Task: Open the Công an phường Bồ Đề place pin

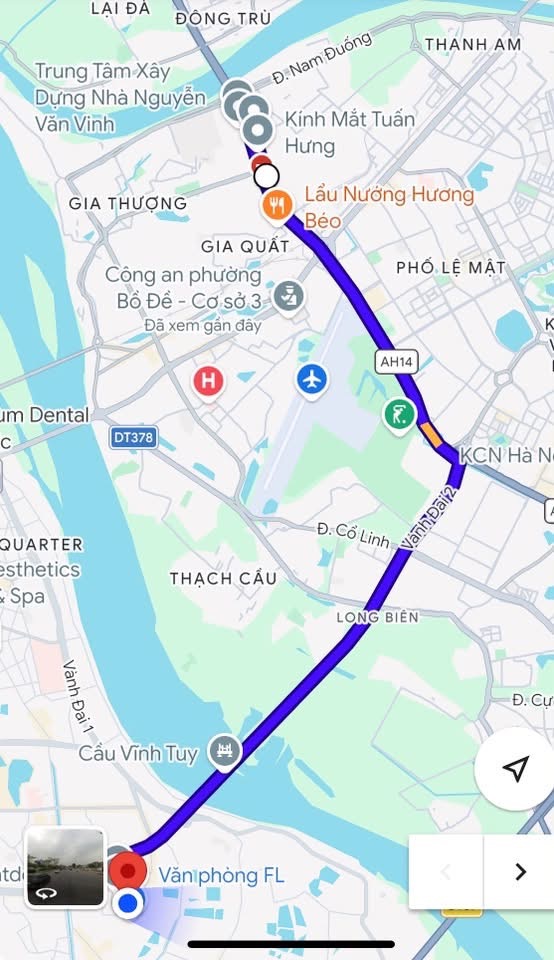Action: coord(288,298)
